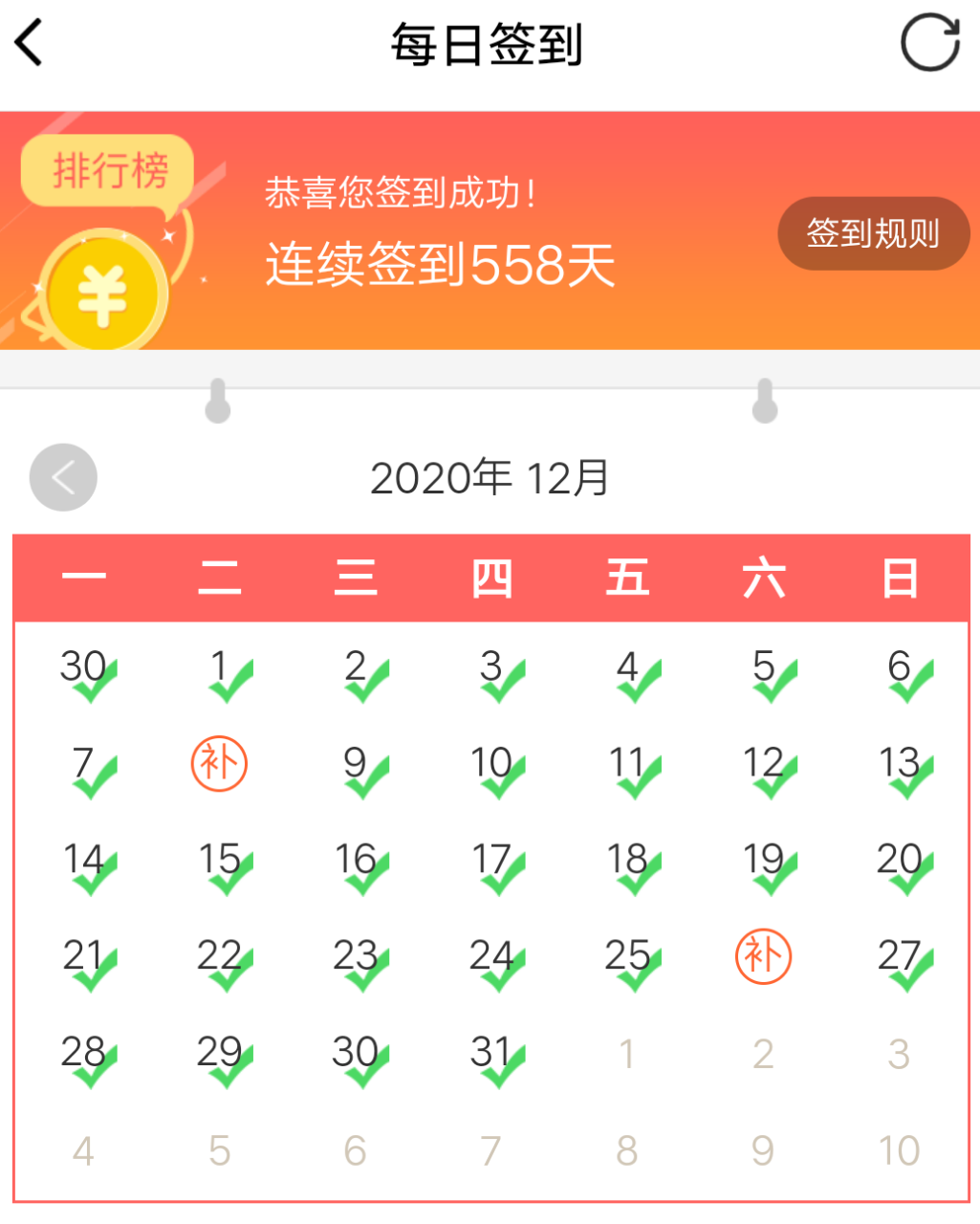Tap the 补 make-up badge on December 26
This screenshot has height=1224, width=980.
tap(763, 956)
